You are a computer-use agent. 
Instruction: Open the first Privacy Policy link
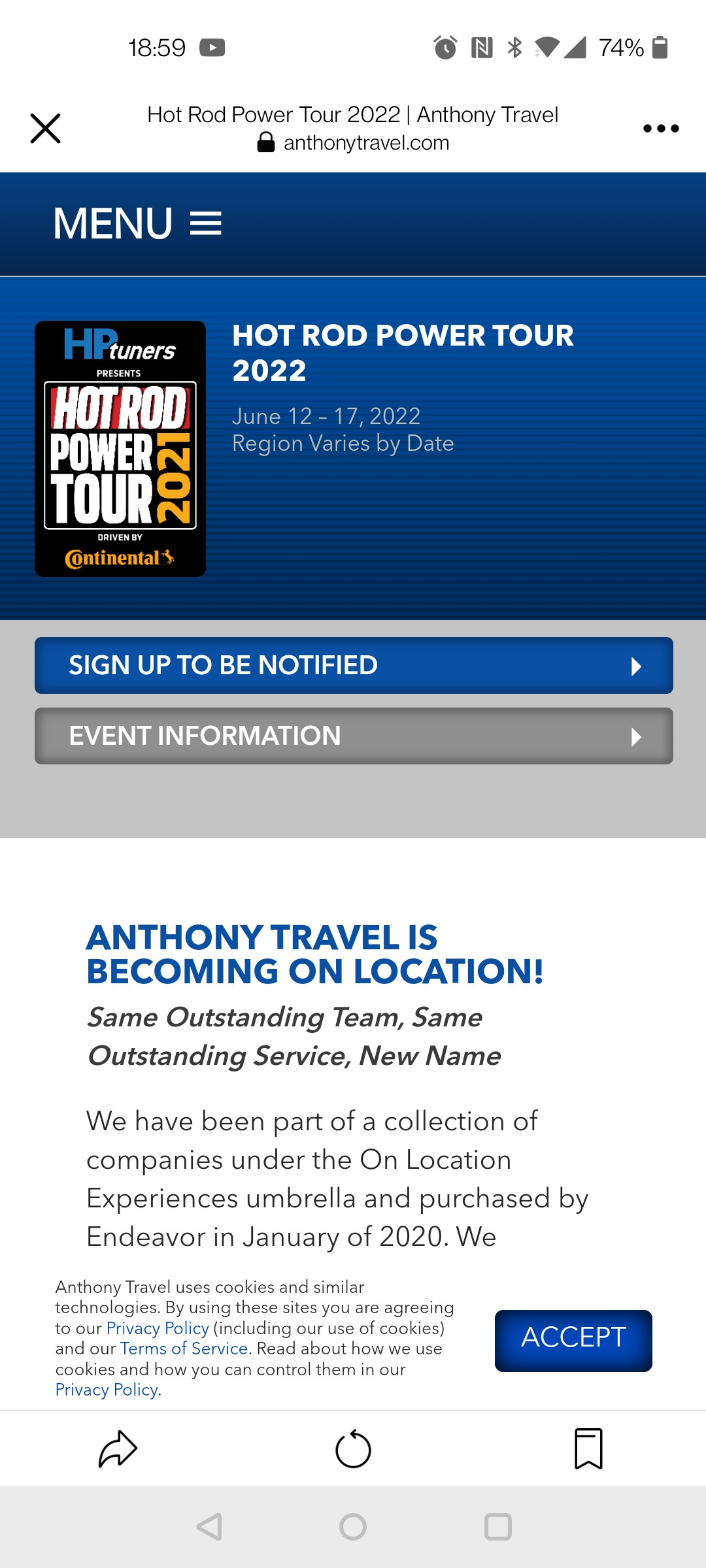[x=158, y=1328]
